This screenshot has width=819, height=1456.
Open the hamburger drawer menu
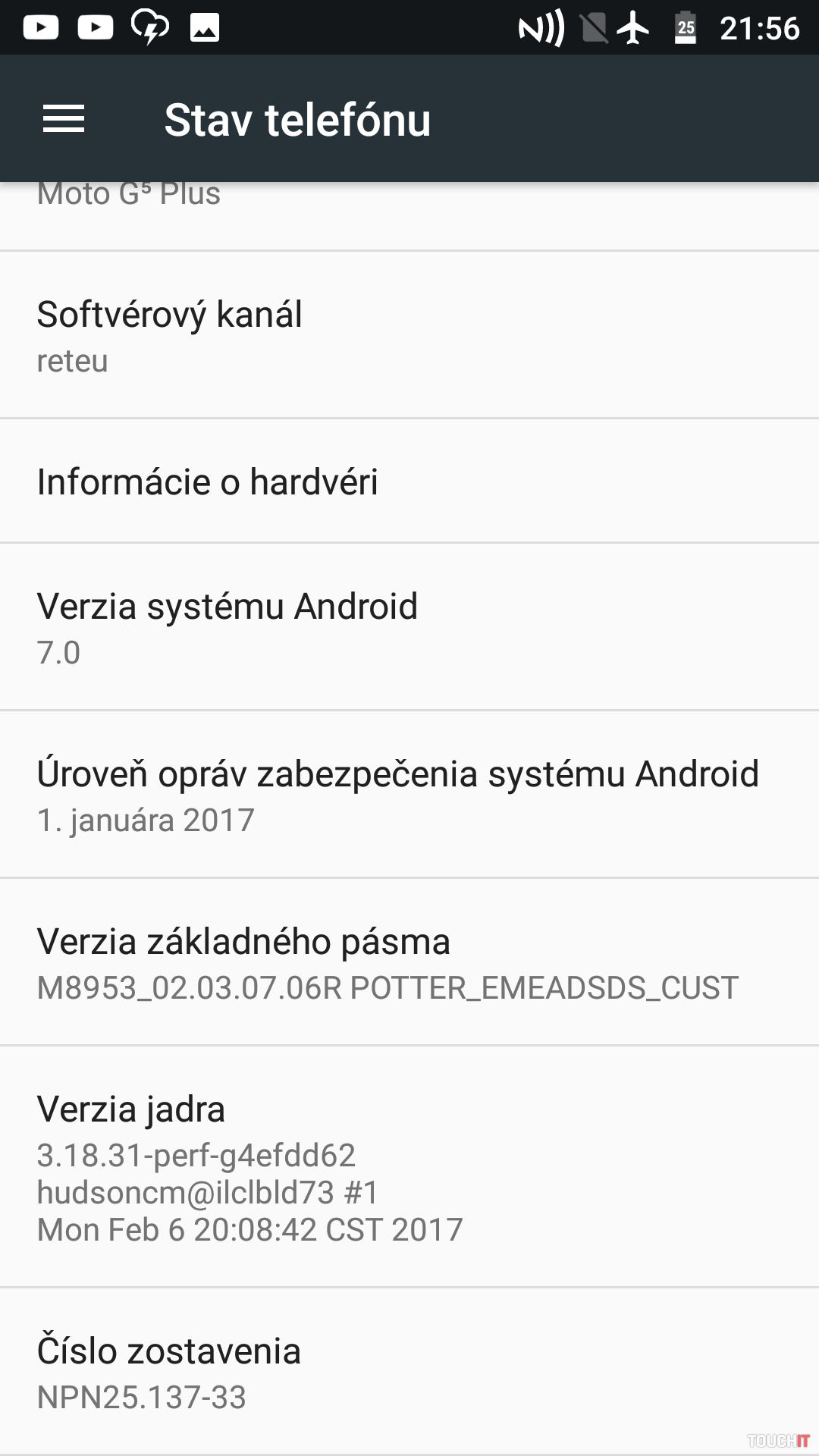pyautogui.click(x=64, y=119)
